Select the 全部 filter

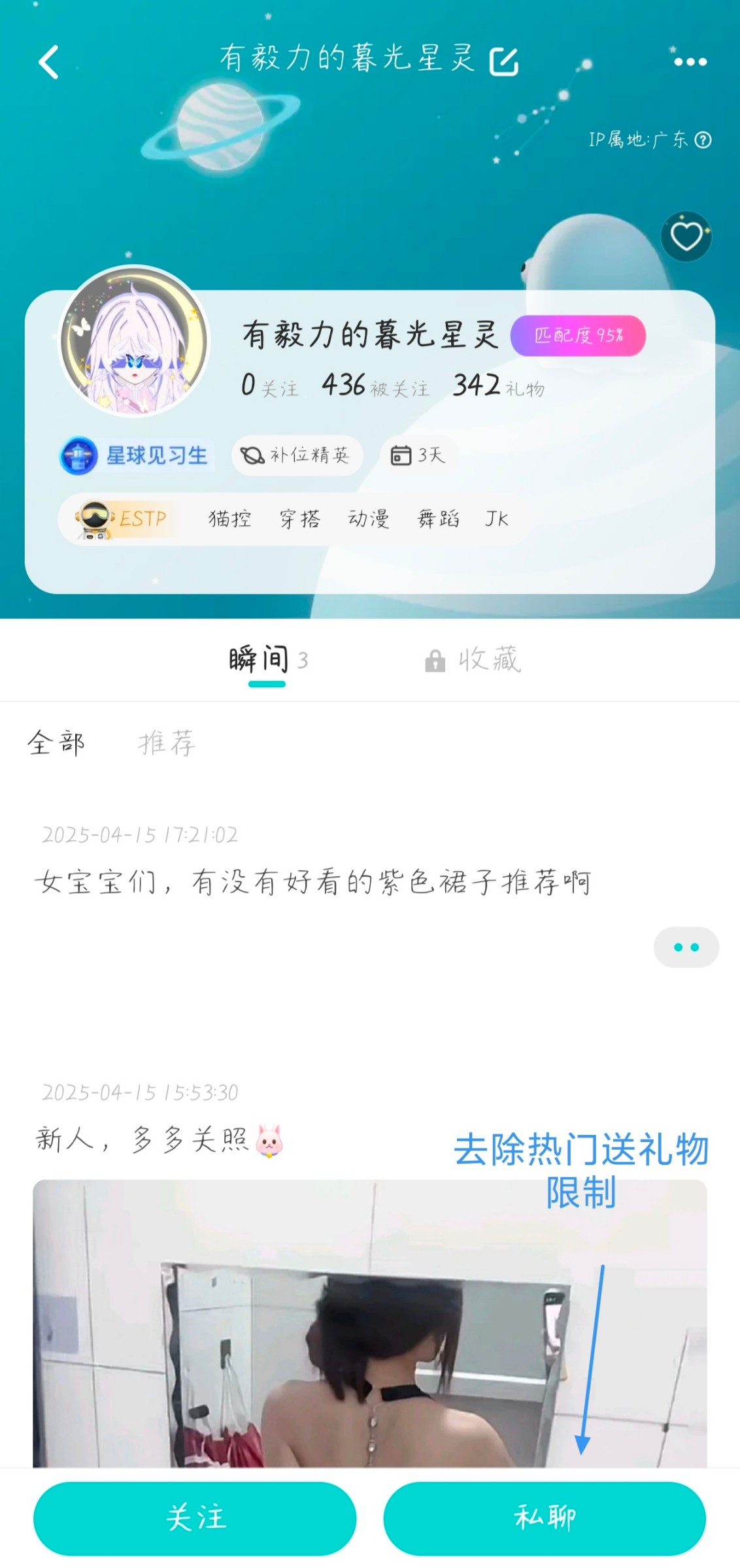click(56, 743)
